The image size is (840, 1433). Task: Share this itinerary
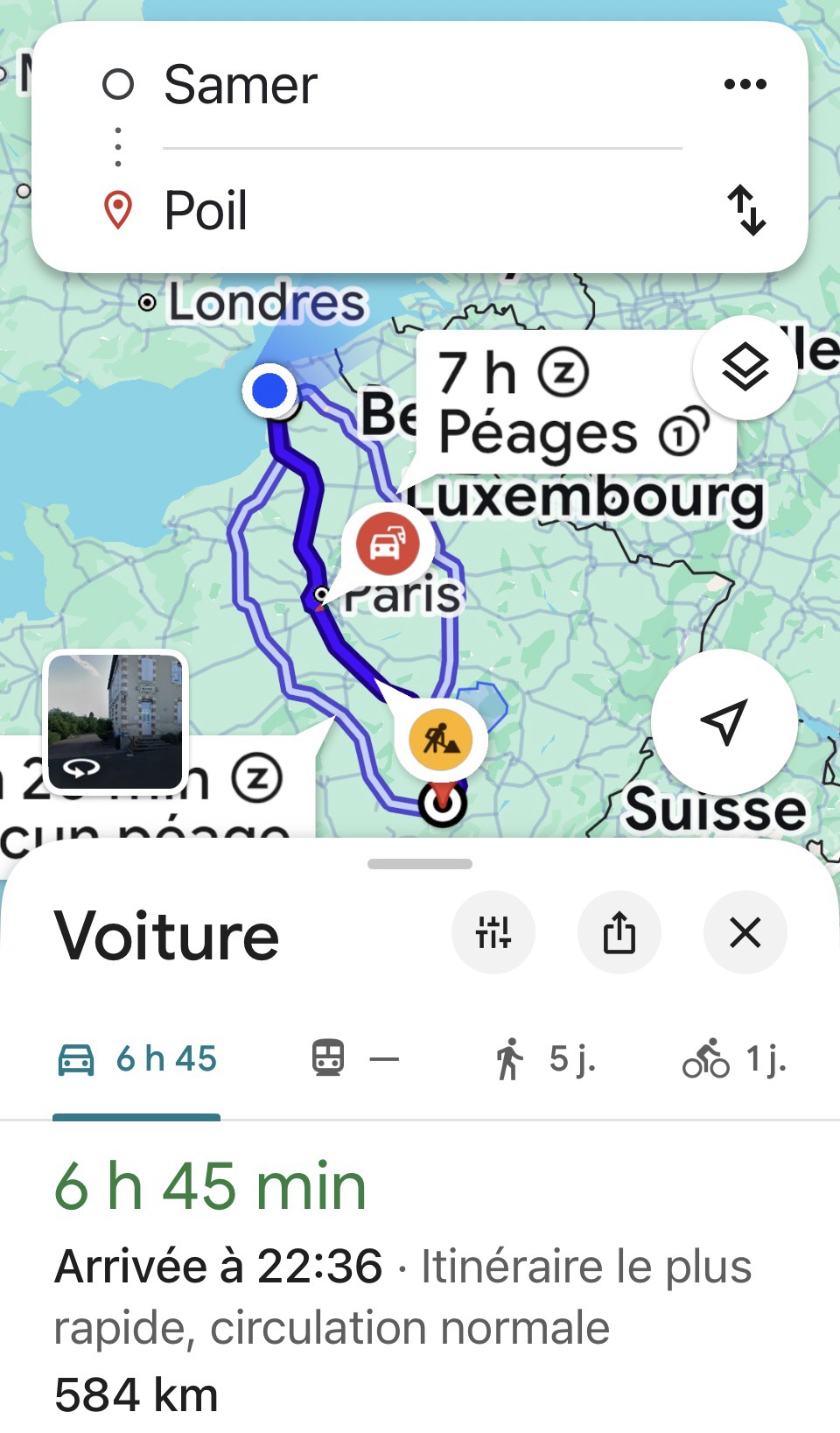619,933
